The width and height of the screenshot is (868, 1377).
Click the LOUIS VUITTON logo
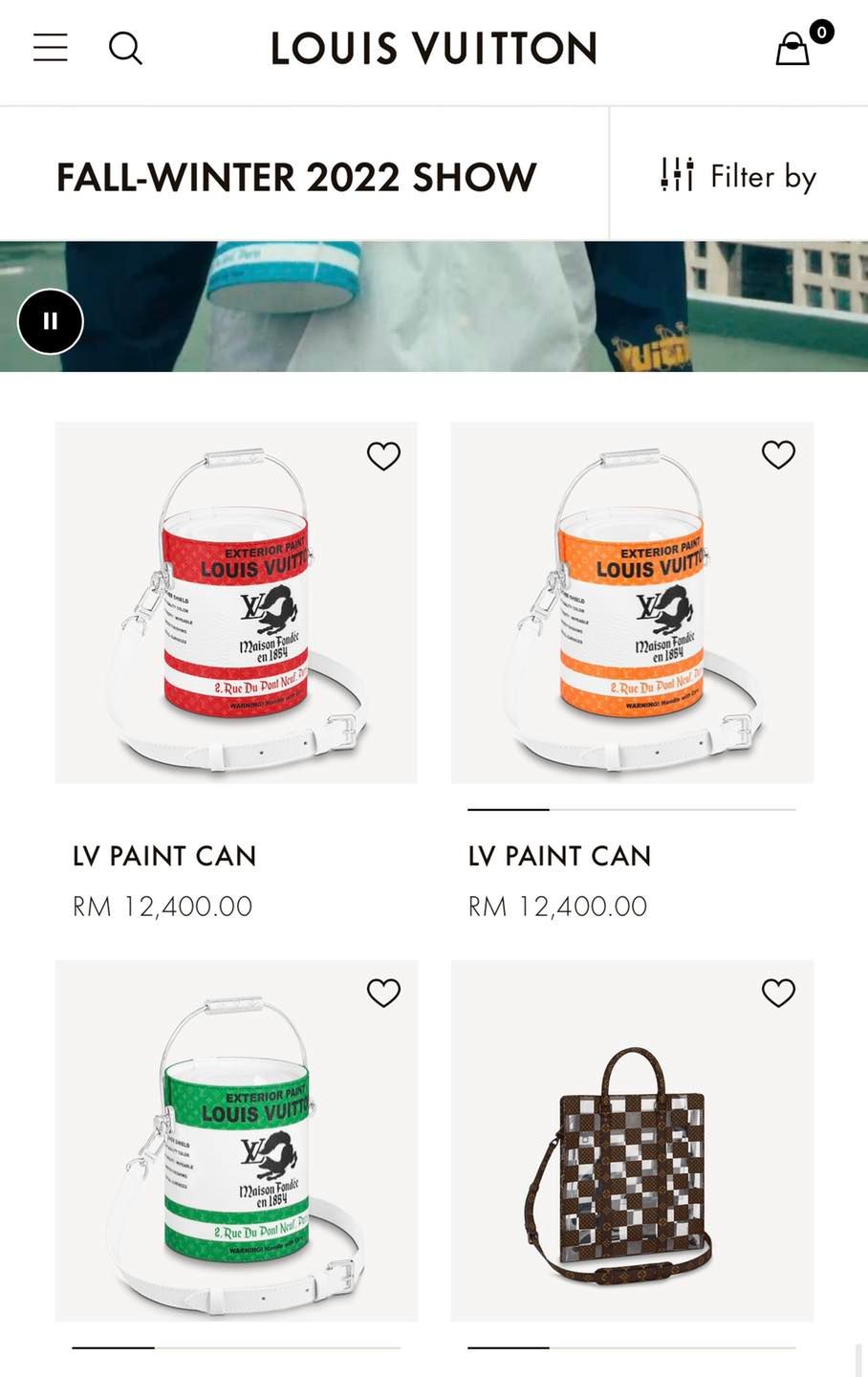tap(433, 48)
